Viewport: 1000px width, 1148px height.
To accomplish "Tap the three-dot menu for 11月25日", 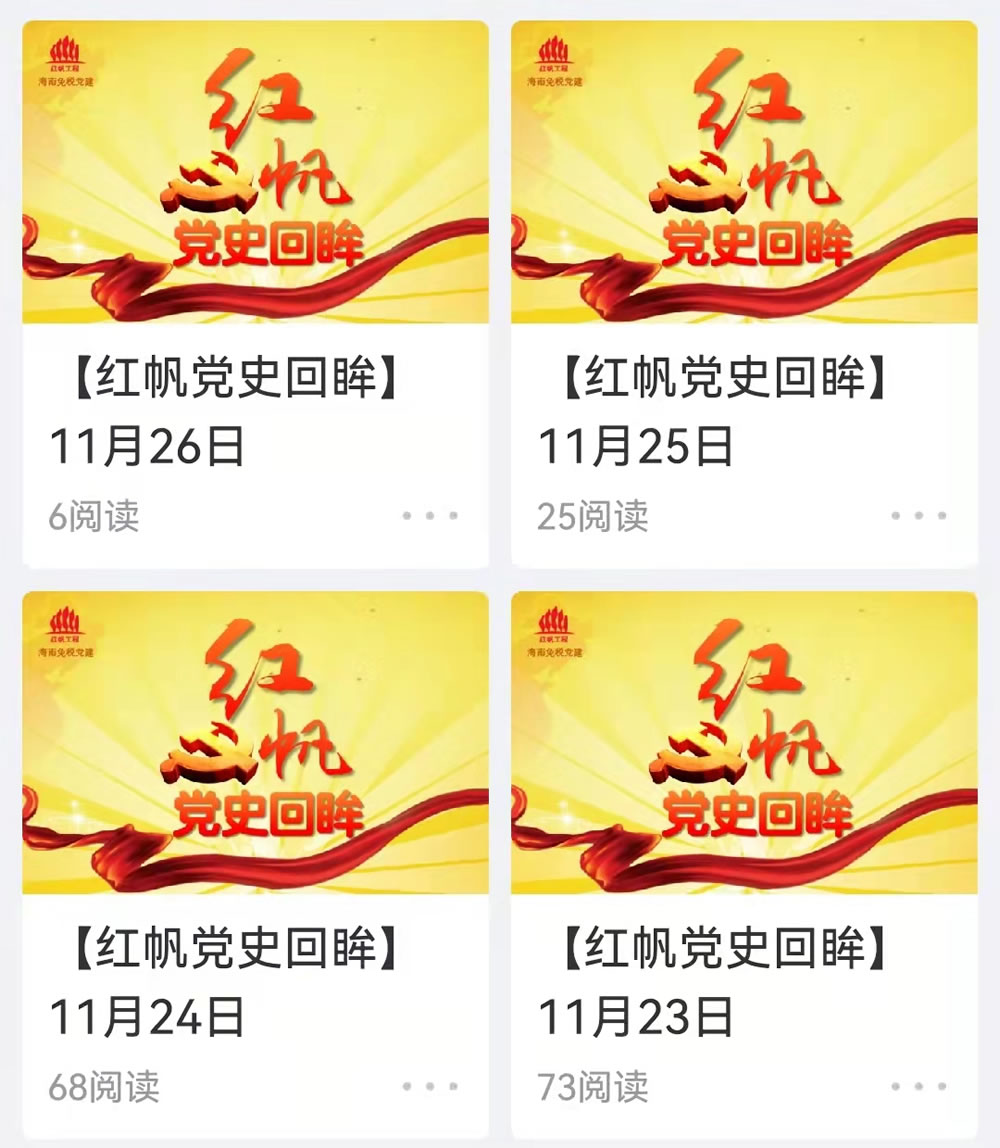I will [x=919, y=516].
